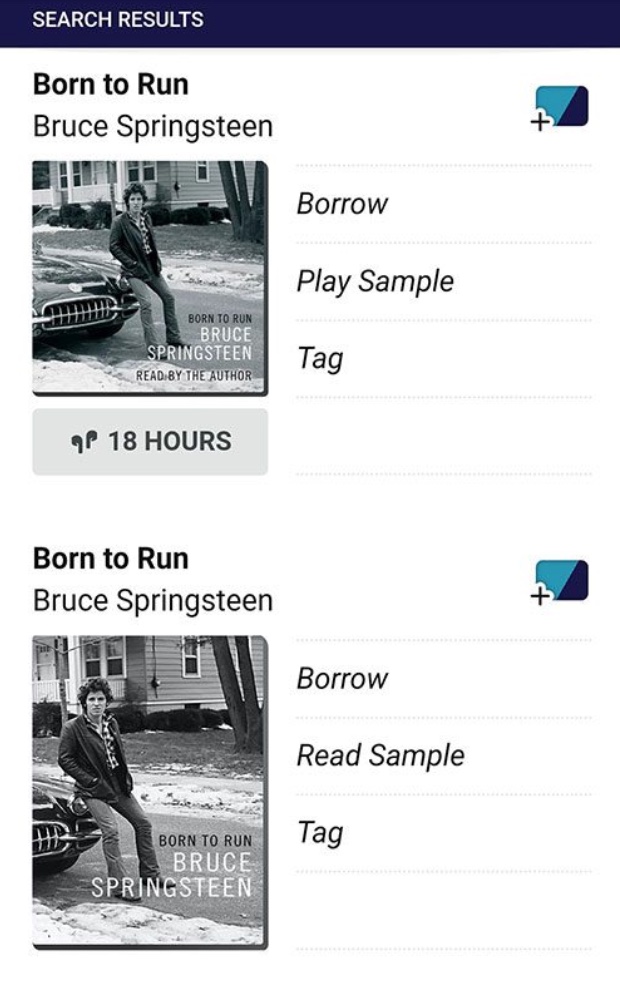Image resolution: width=620 pixels, height=986 pixels.
Task: Play Sample of the audiobook edition
Action: pyautogui.click(x=375, y=281)
